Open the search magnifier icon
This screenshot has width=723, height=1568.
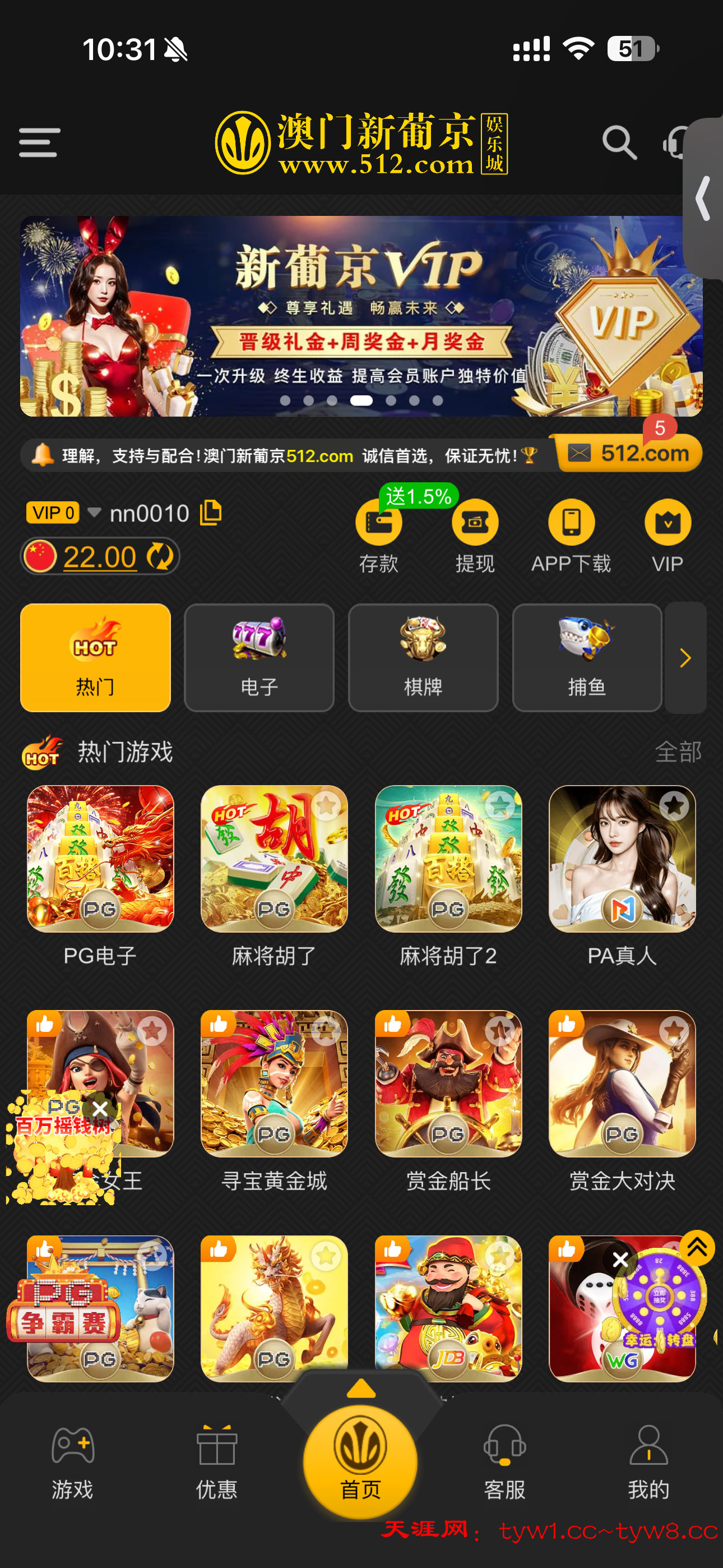pyautogui.click(x=619, y=143)
